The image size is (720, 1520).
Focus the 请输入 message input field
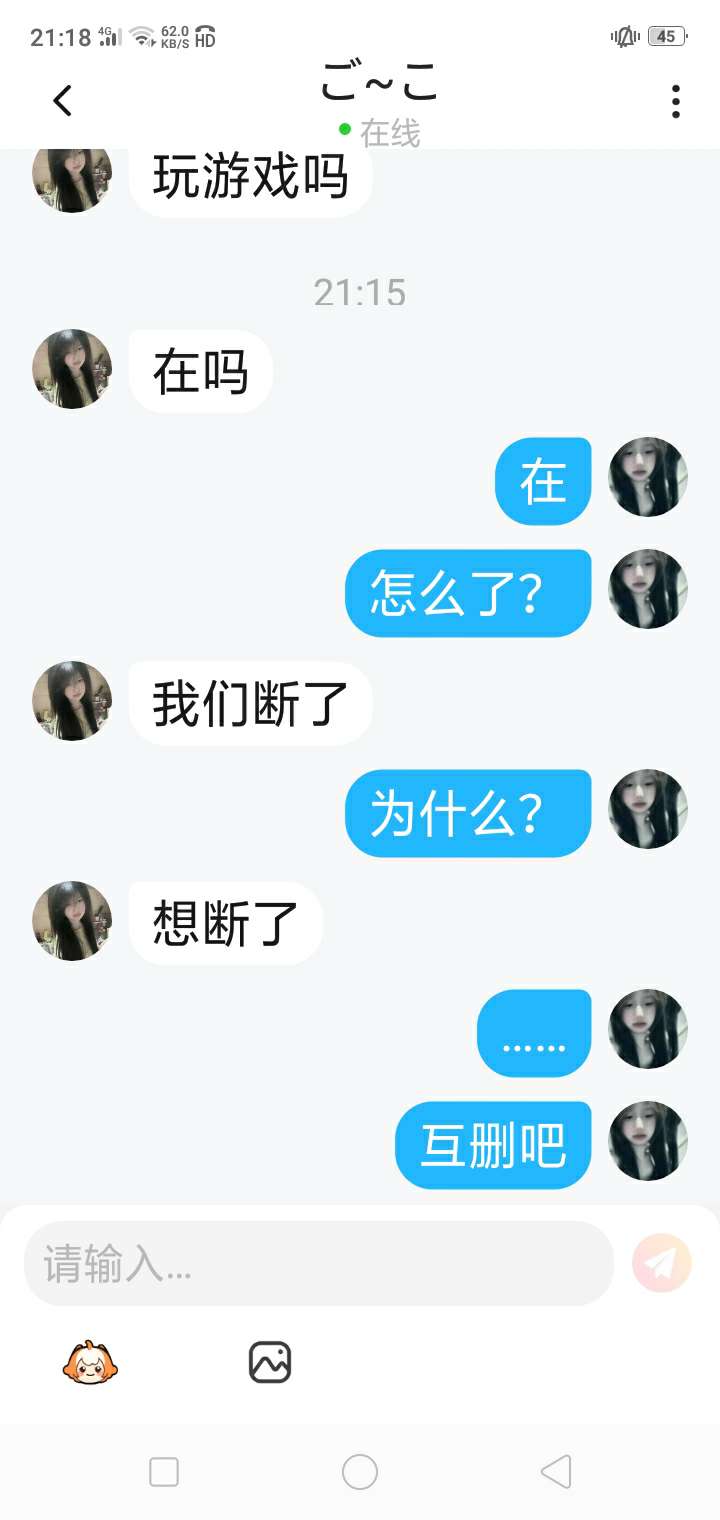click(x=318, y=1264)
